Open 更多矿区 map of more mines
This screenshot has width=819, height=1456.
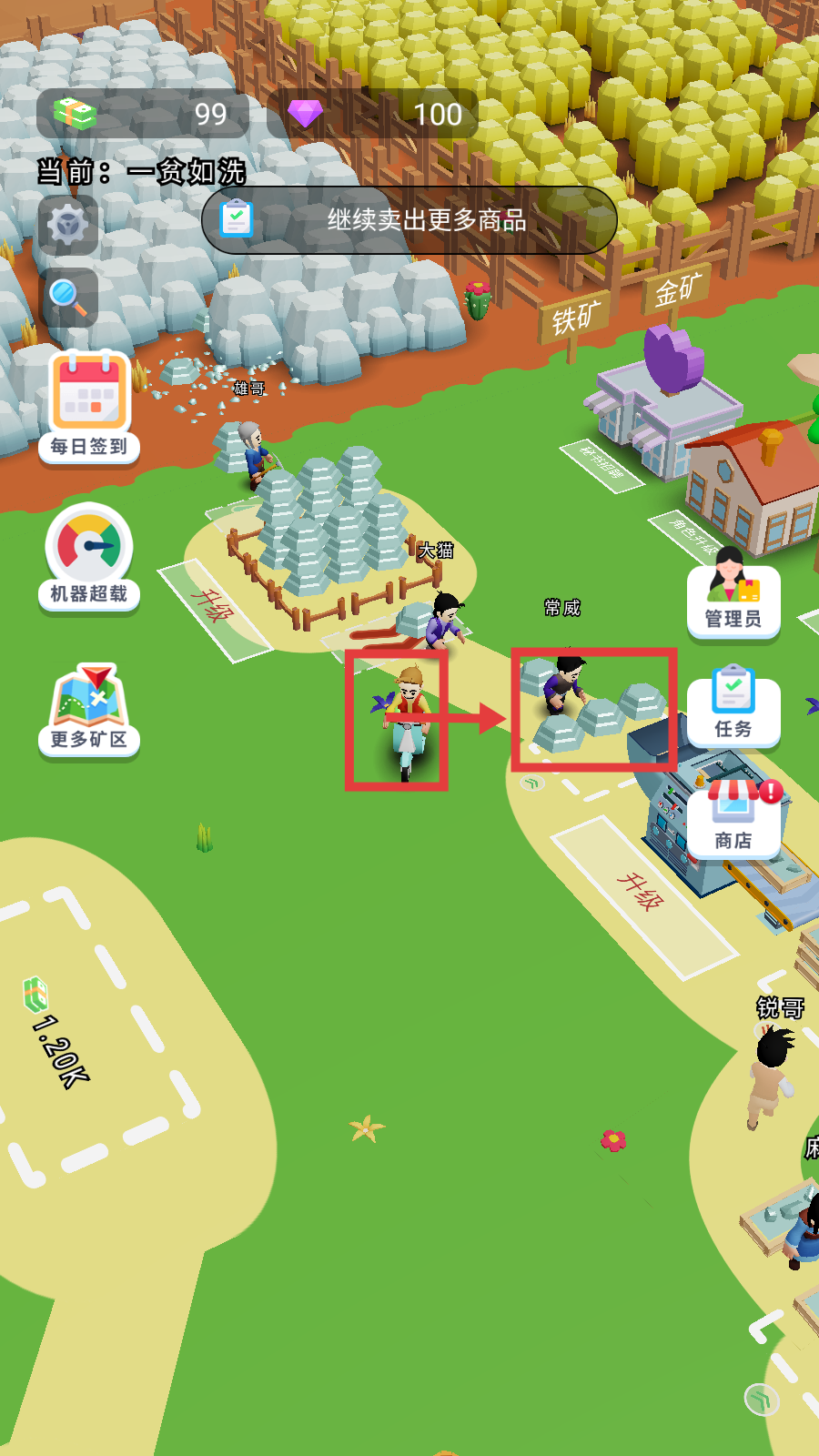[x=89, y=710]
